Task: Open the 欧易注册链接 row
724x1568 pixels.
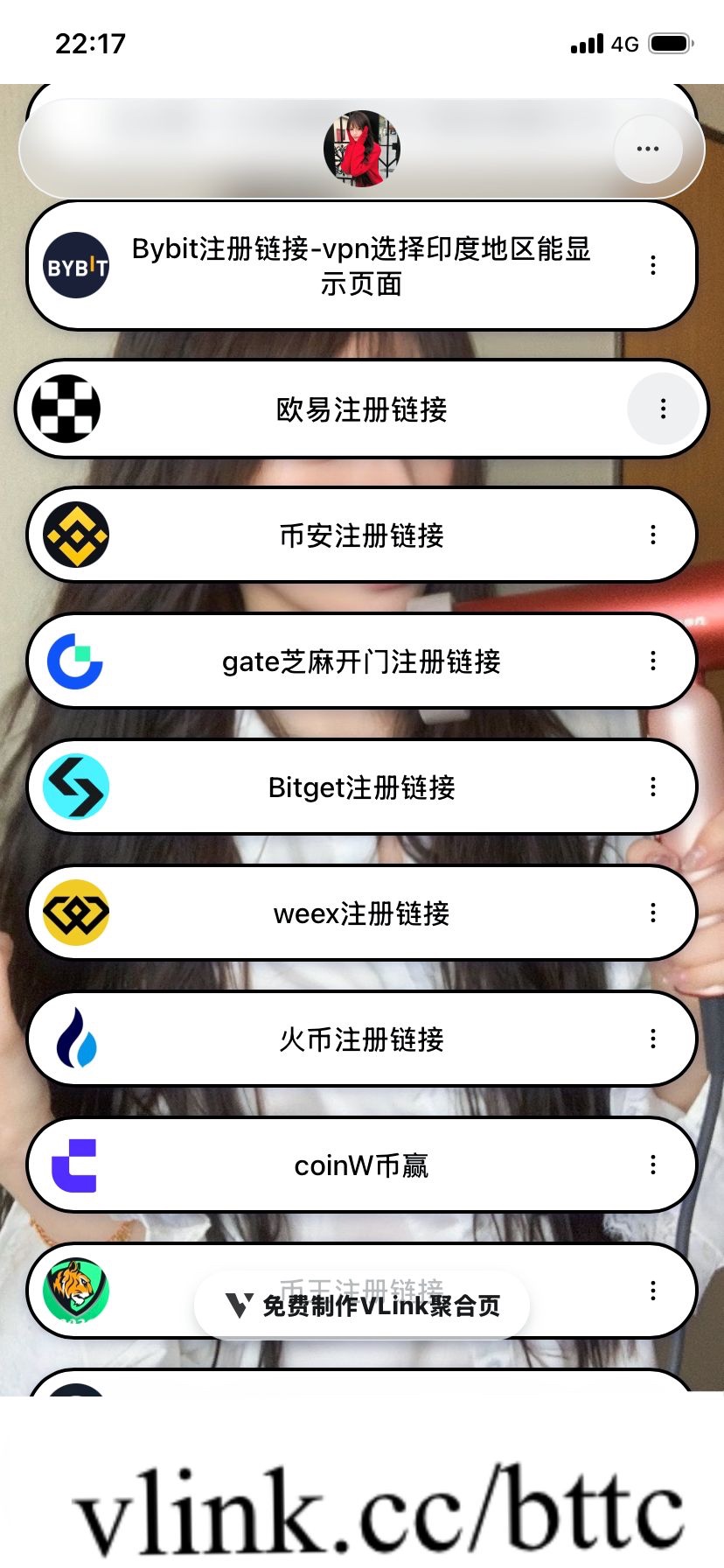Action: coord(360,409)
